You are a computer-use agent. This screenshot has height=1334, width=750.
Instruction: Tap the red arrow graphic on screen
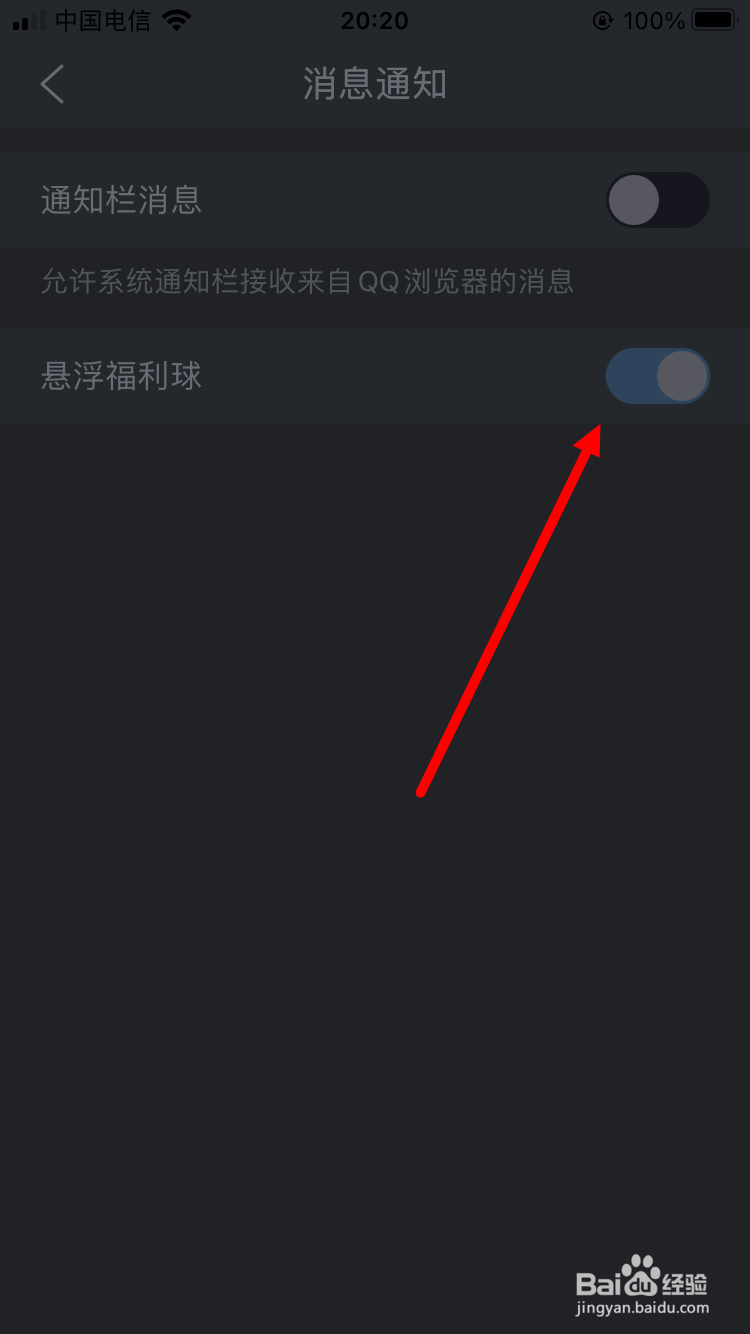point(510,610)
